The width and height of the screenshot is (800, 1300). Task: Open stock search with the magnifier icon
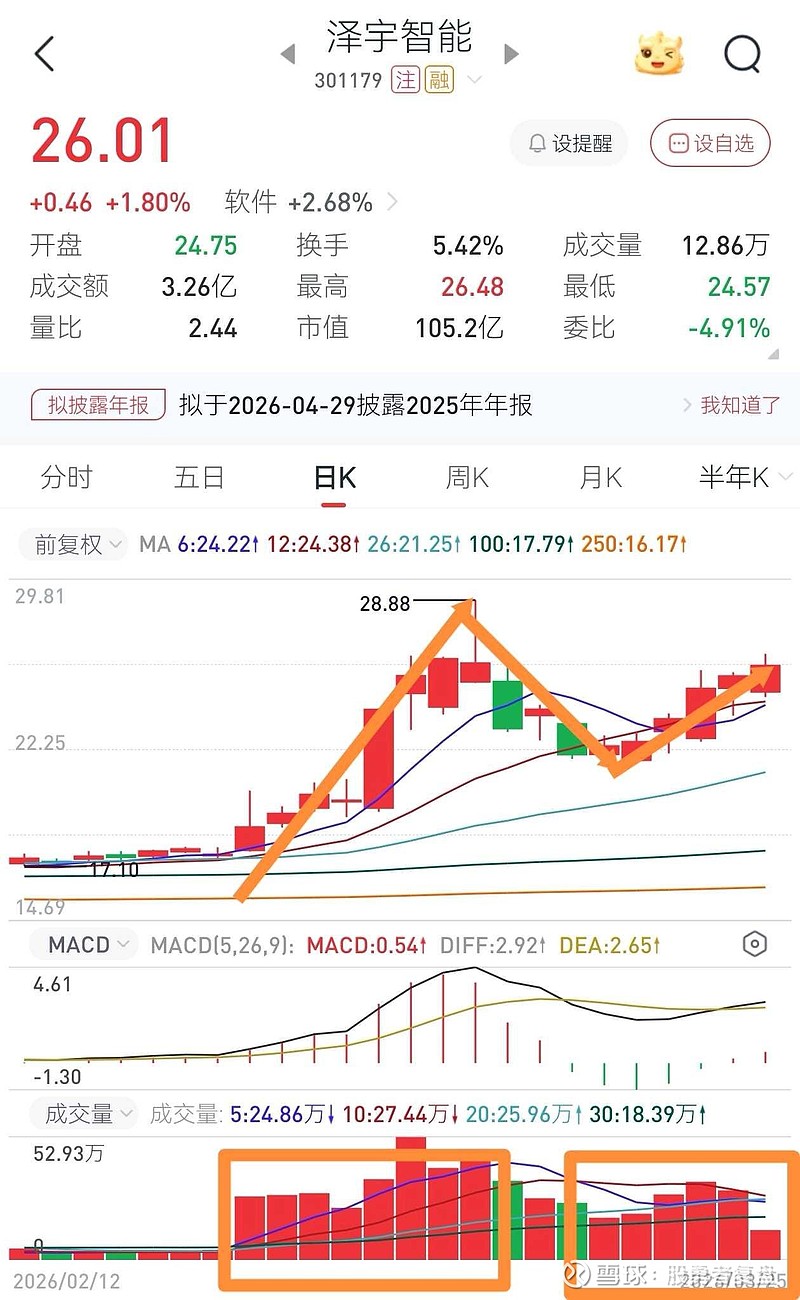(742, 54)
